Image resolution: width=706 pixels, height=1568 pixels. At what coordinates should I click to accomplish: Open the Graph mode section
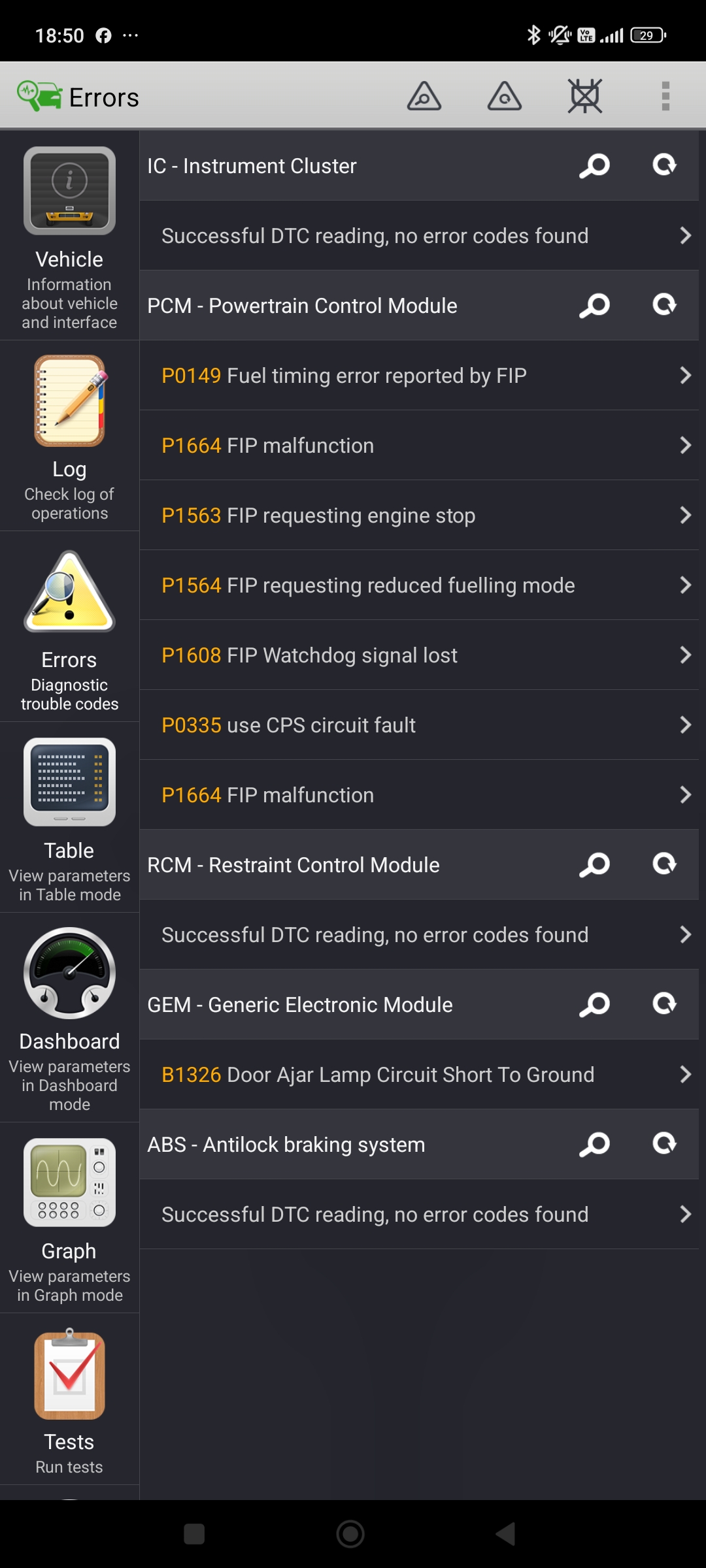click(69, 1218)
